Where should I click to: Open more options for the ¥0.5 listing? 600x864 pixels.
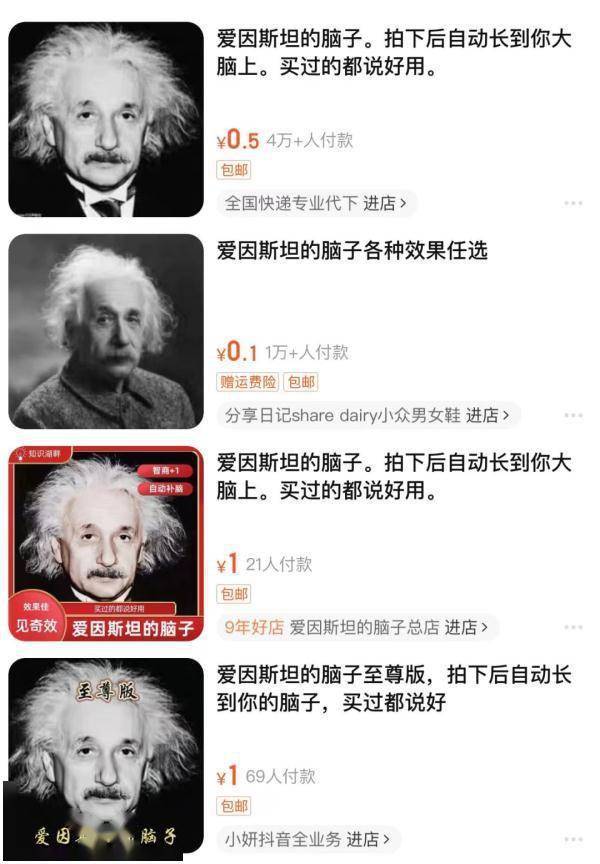point(572,203)
